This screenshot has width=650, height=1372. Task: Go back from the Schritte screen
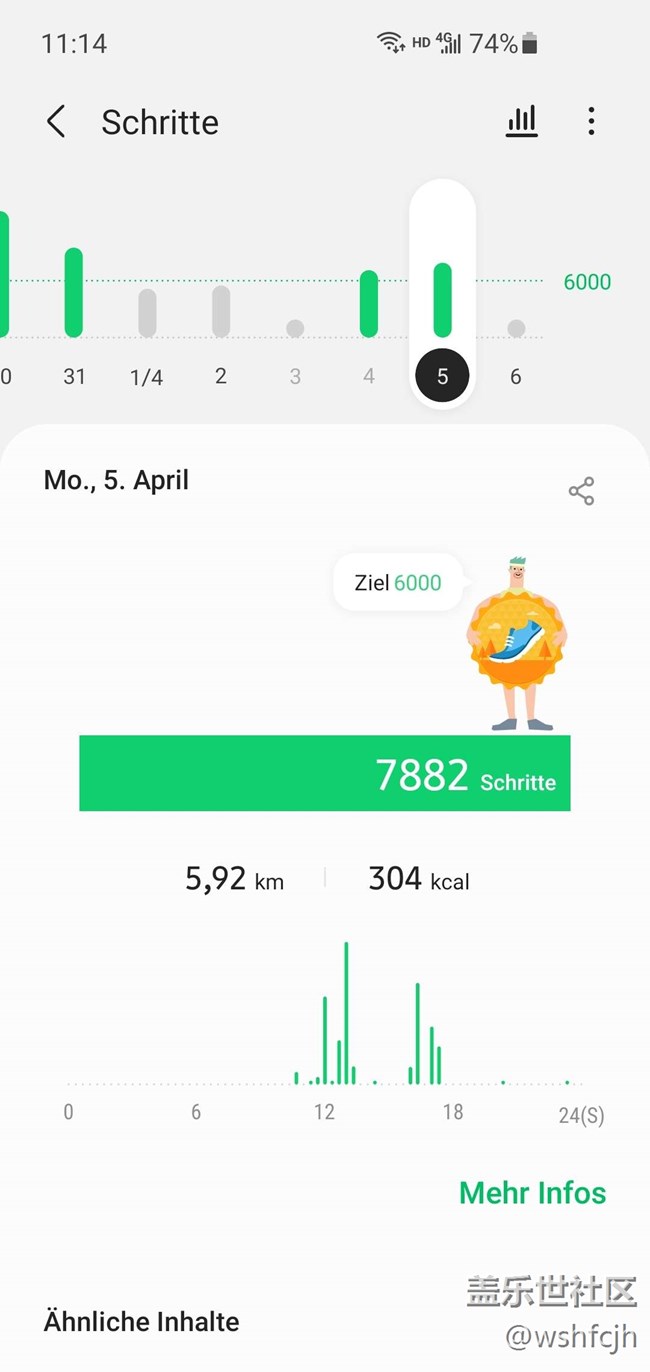coord(57,122)
